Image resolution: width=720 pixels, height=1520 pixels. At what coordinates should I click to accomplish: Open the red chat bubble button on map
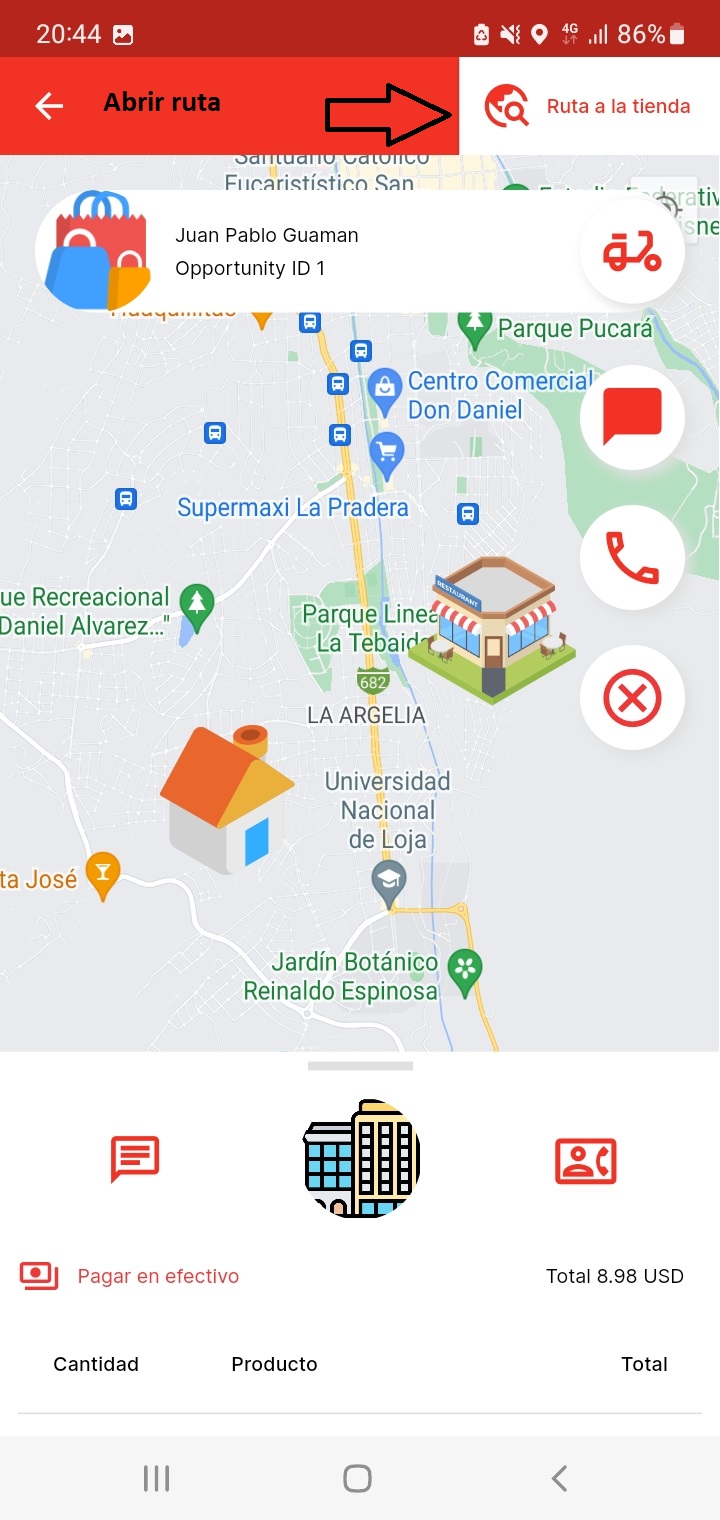(x=632, y=416)
